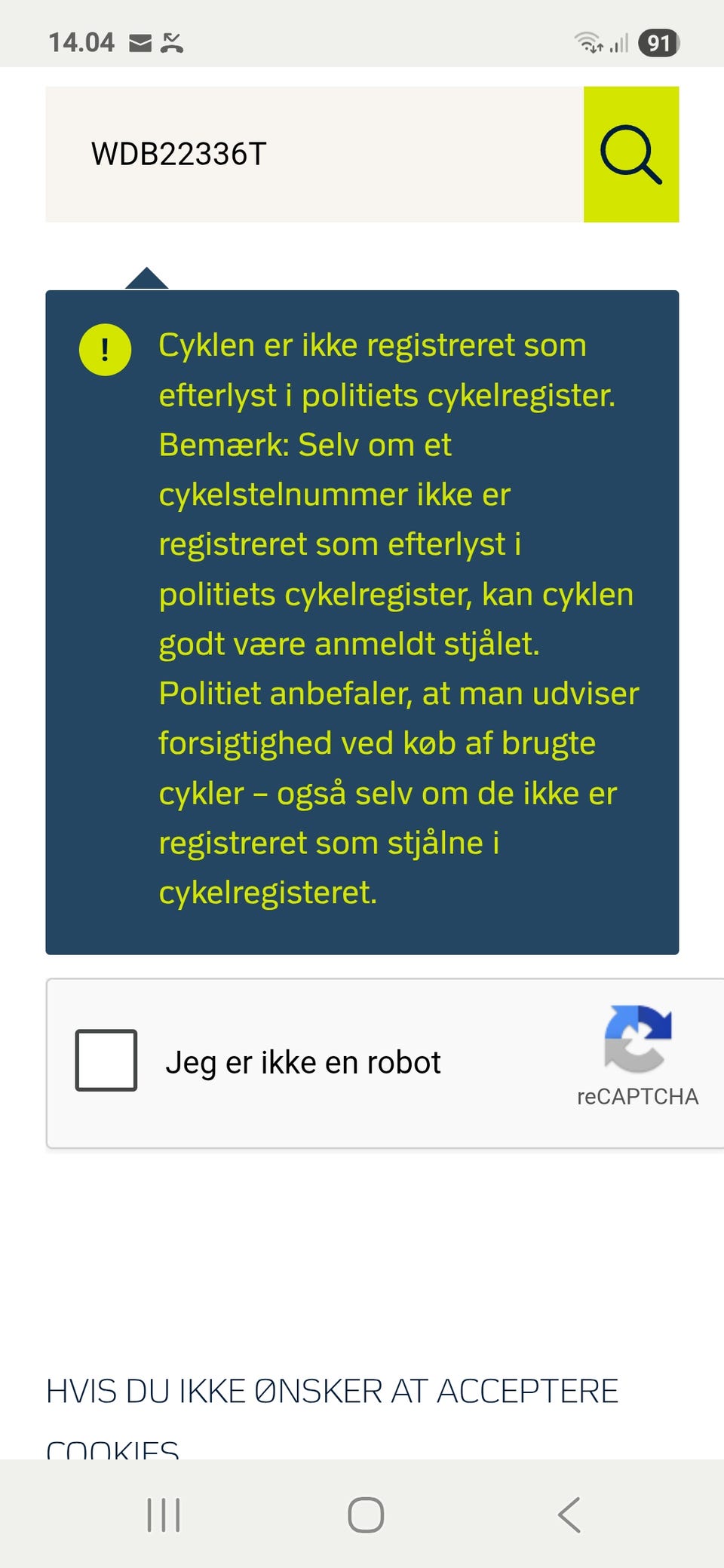Check the Jeg er ikke en robot checkbox
This screenshot has height=1568, width=724.
point(106,1061)
